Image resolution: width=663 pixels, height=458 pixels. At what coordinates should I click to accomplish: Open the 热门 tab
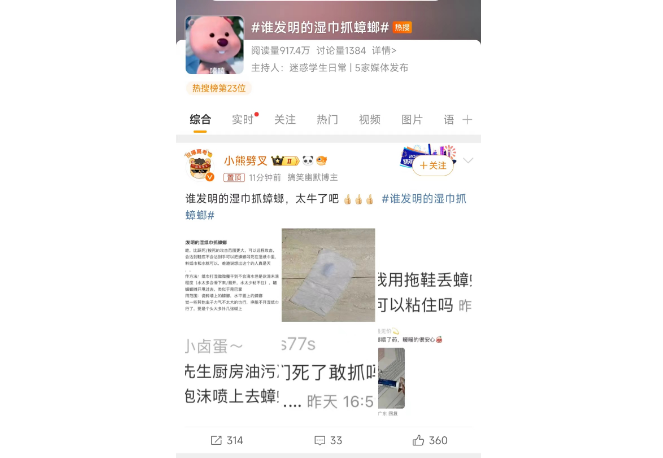click(x=327, y=119)
